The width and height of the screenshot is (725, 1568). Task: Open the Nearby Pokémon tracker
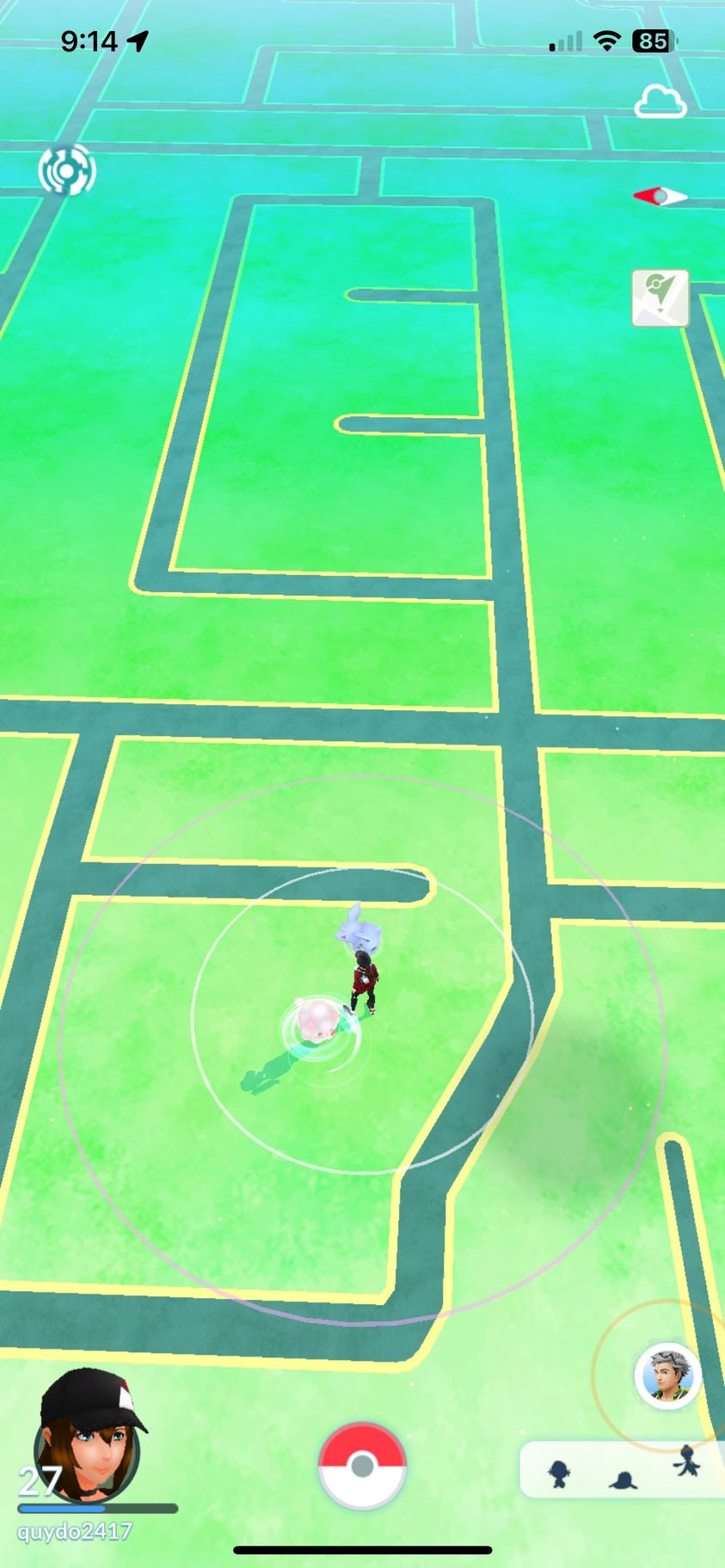click(623, 1469)
